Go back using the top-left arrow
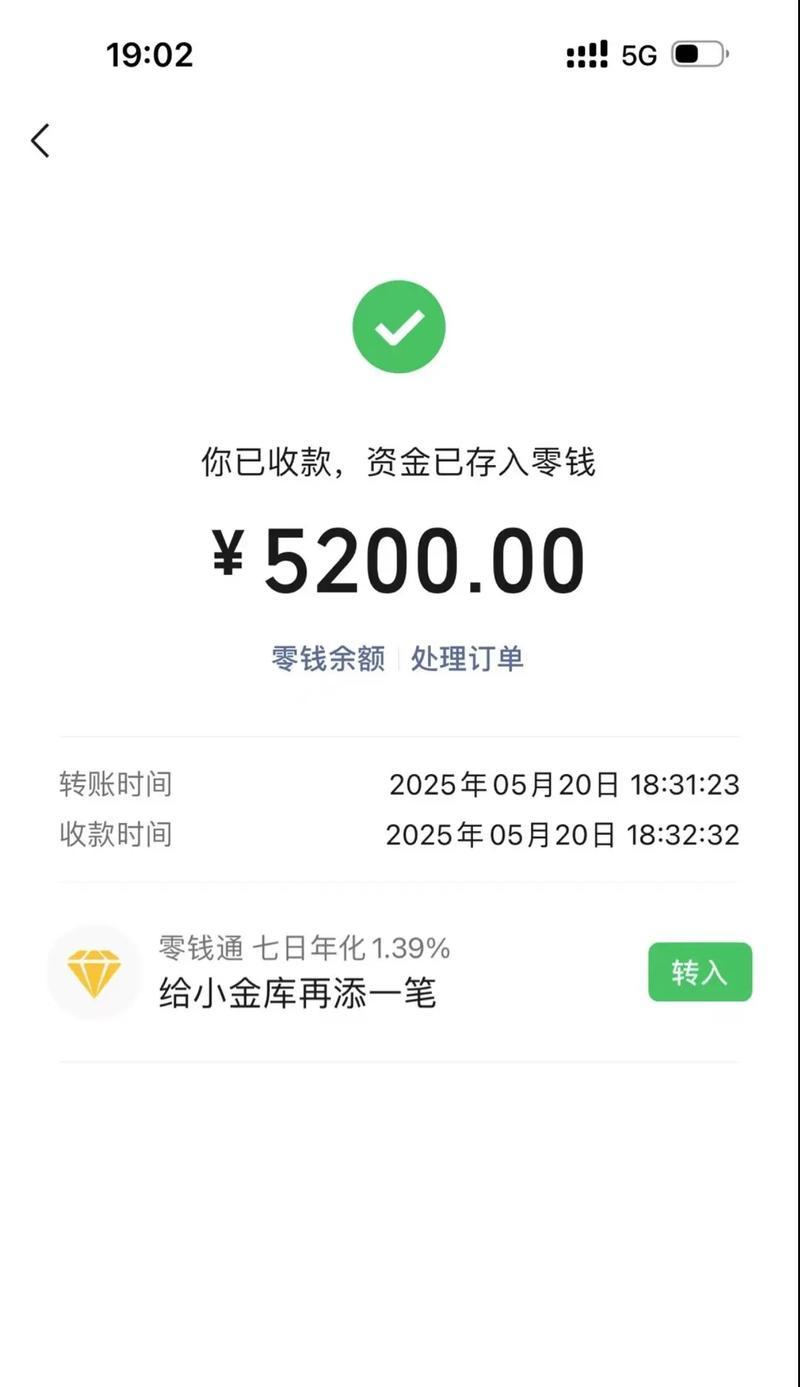The image size is (800, 1387). click(40, 141)
